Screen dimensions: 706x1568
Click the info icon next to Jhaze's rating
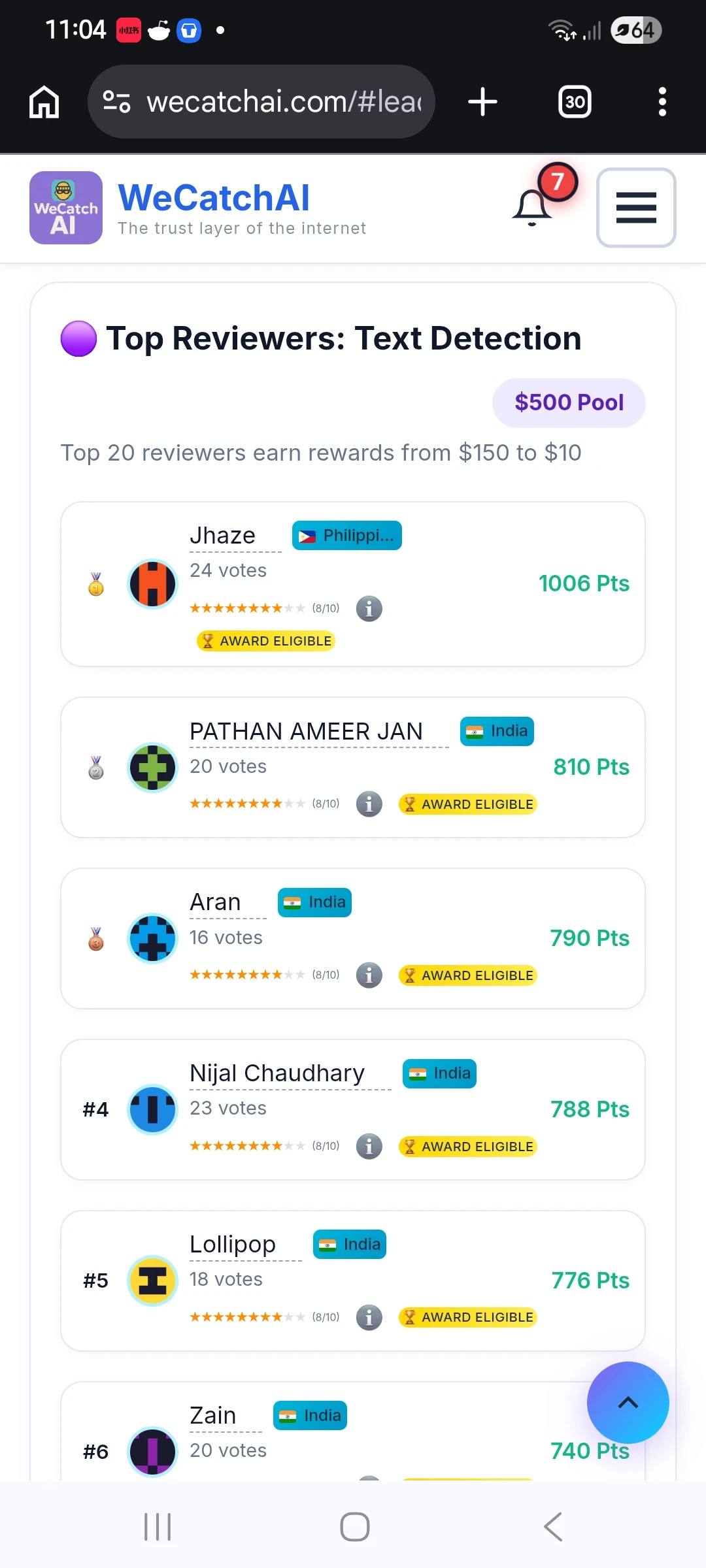(x=369, y=608)
